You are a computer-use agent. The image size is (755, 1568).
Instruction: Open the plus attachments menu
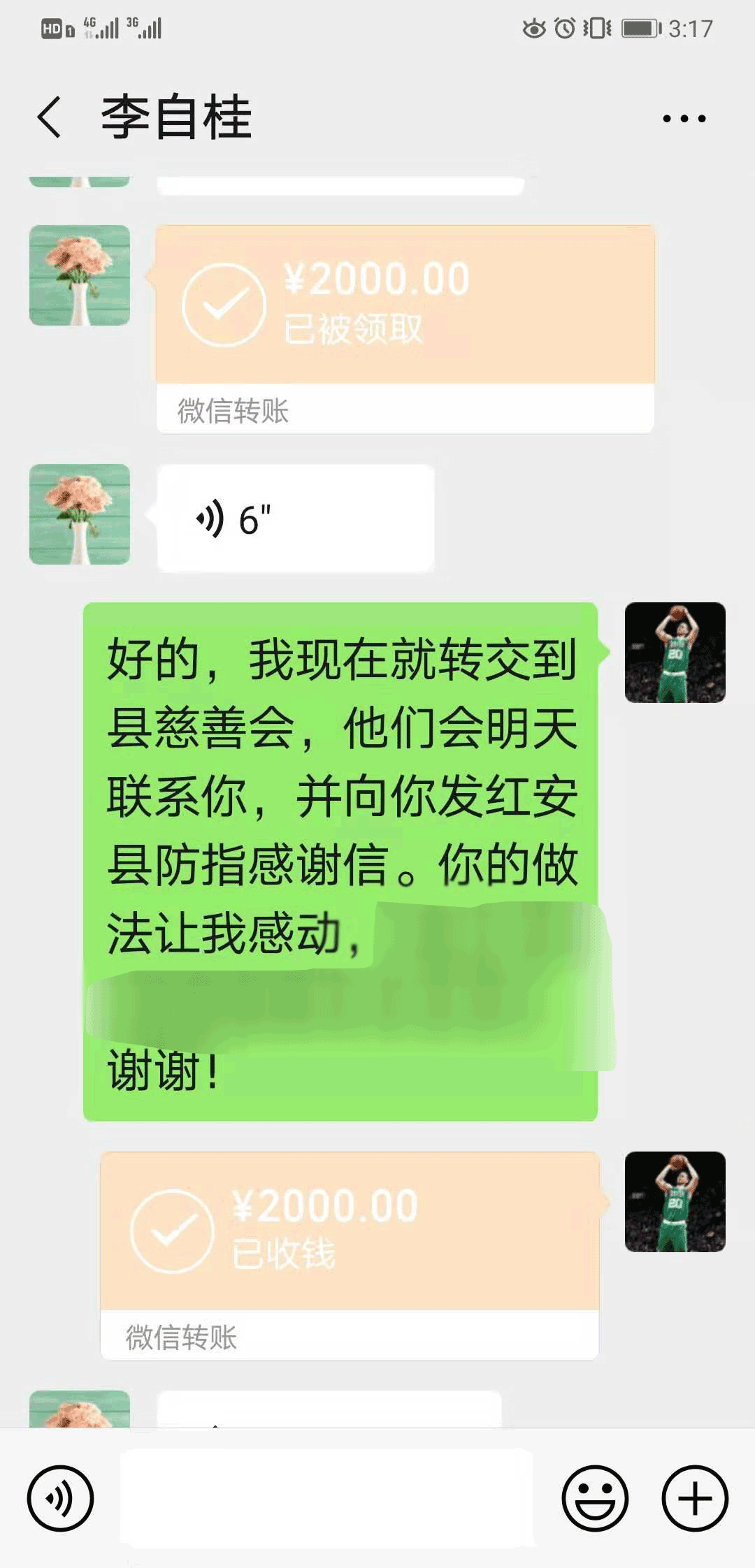pyautogui.click(x=694, y=1498)
